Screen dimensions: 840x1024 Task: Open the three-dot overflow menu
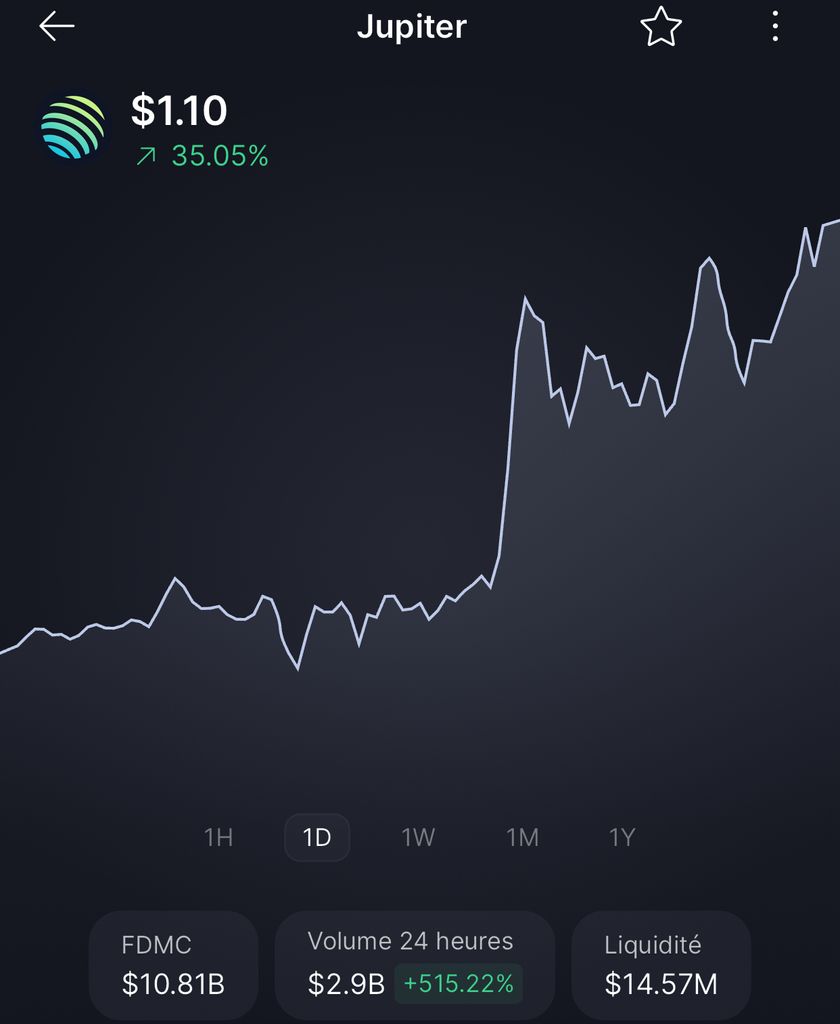[775, 27]
